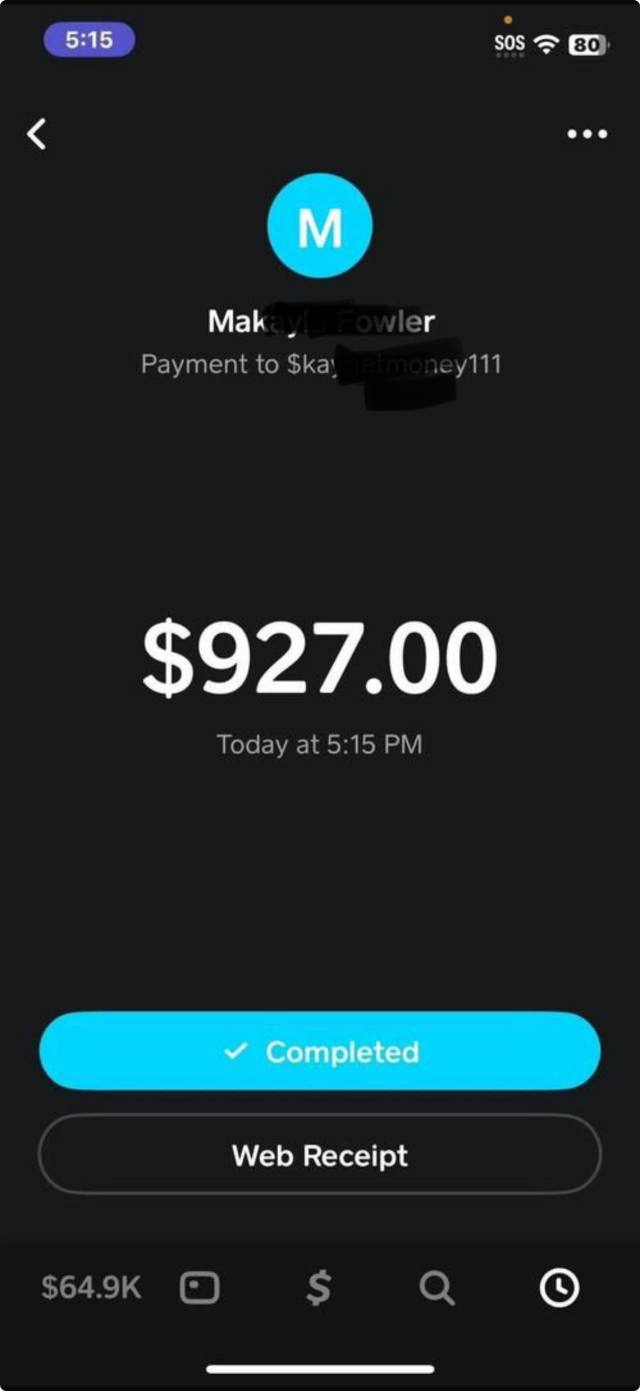Open the dollar sign payment tab
Image resolution: width=640 pixels, height=1391 pixels.
click(x=318, y=1287)
